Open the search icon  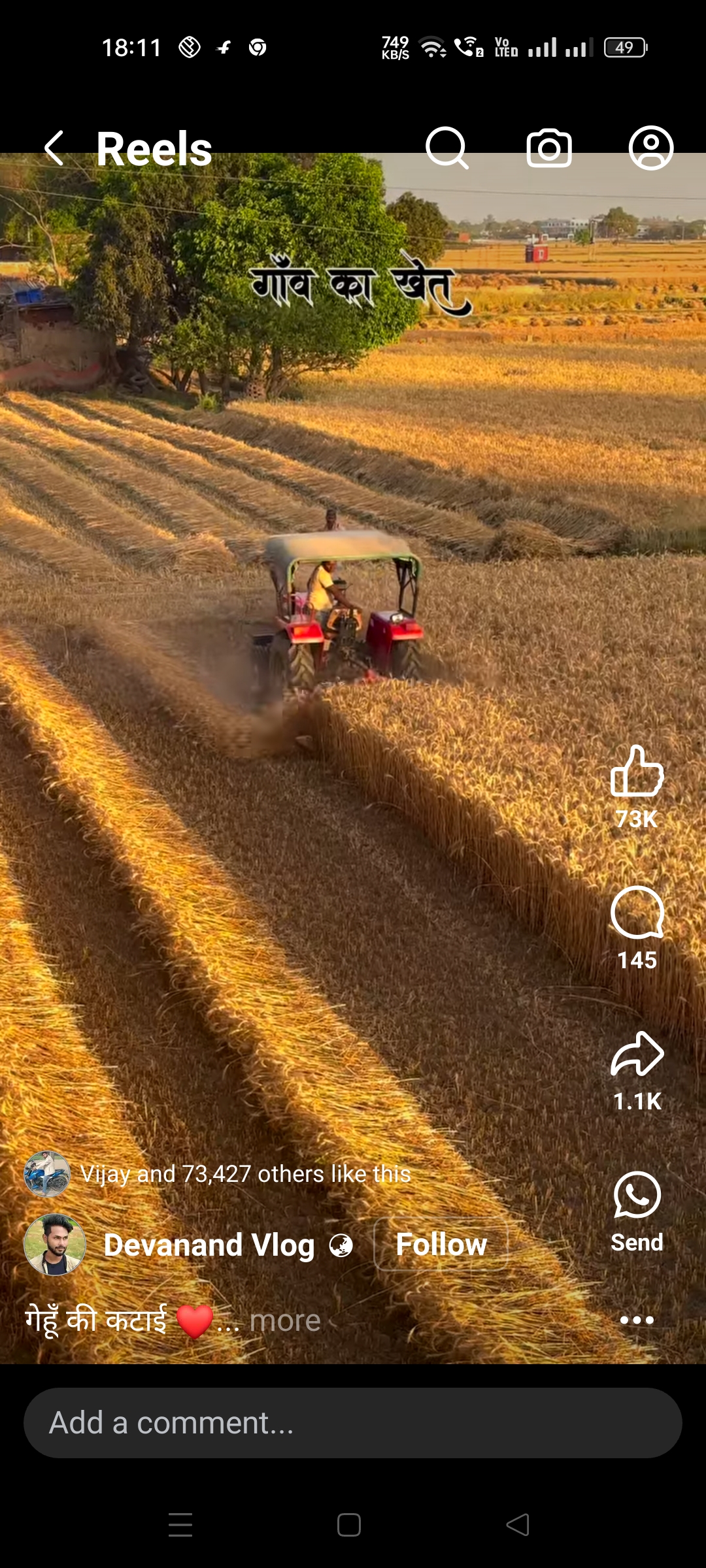(x=447, y=148)
